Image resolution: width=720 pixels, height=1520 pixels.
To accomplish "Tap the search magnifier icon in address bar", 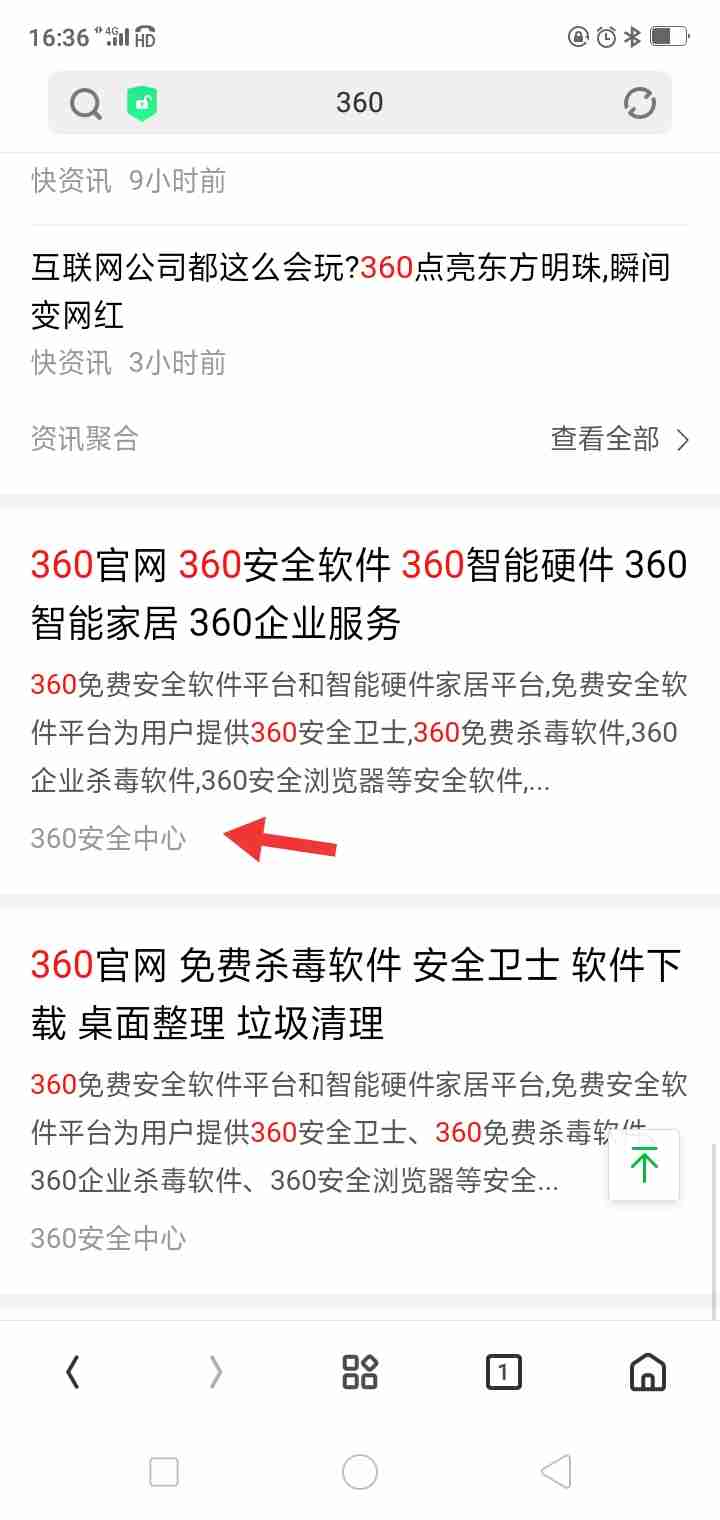I will click(x=86, y=103).
